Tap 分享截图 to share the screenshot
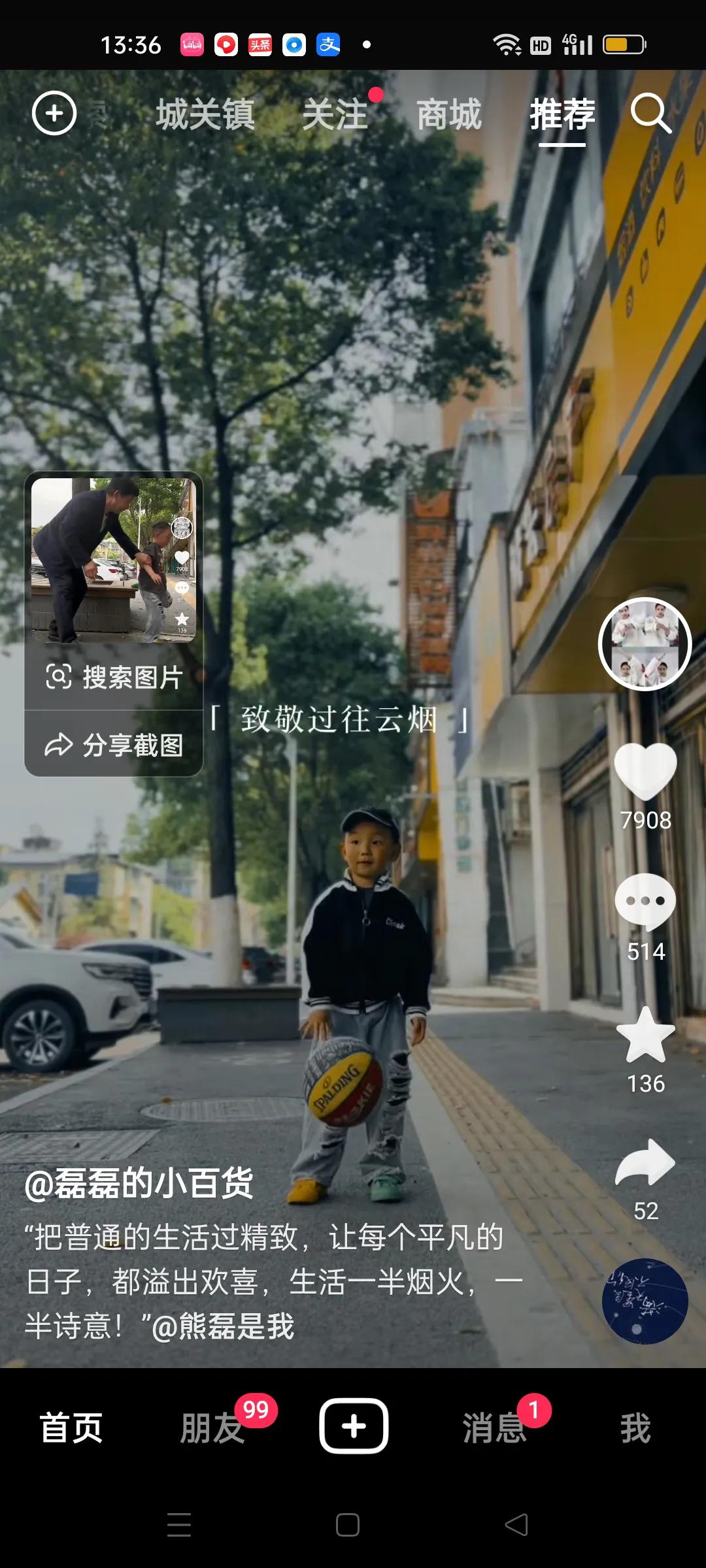The width and height of the screenshot is (706, 1568). click(x=114, y=745)
